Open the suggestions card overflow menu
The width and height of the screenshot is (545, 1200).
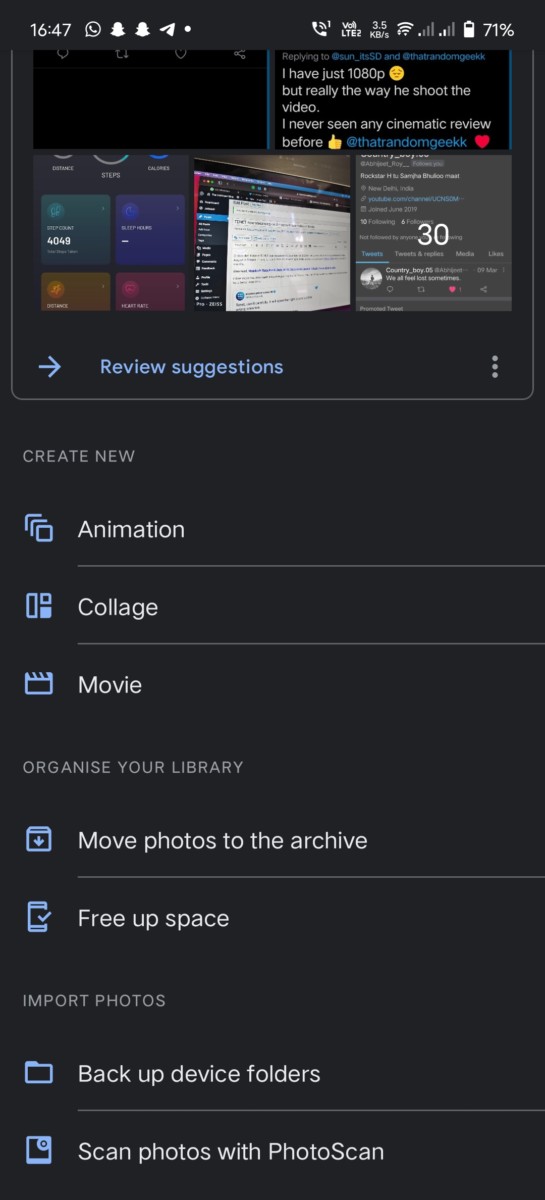[x=495, y=367]
